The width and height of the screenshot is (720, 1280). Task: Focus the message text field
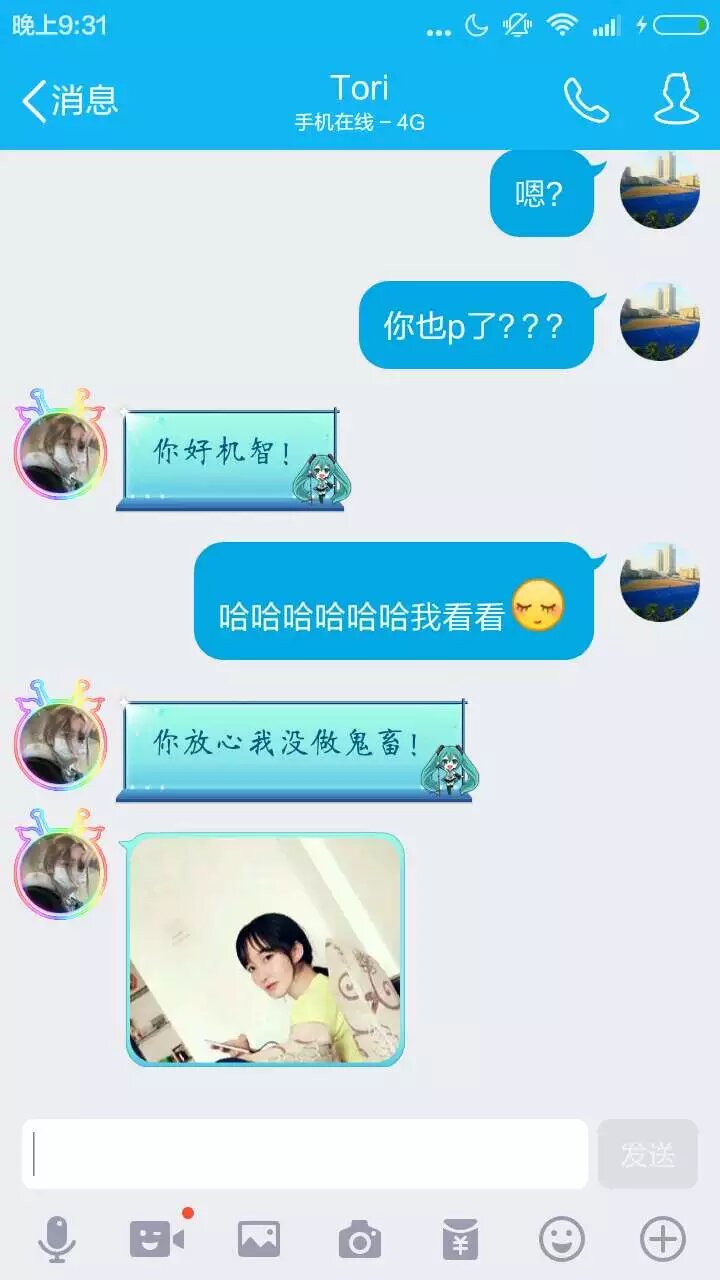[x=305, y=1154]
